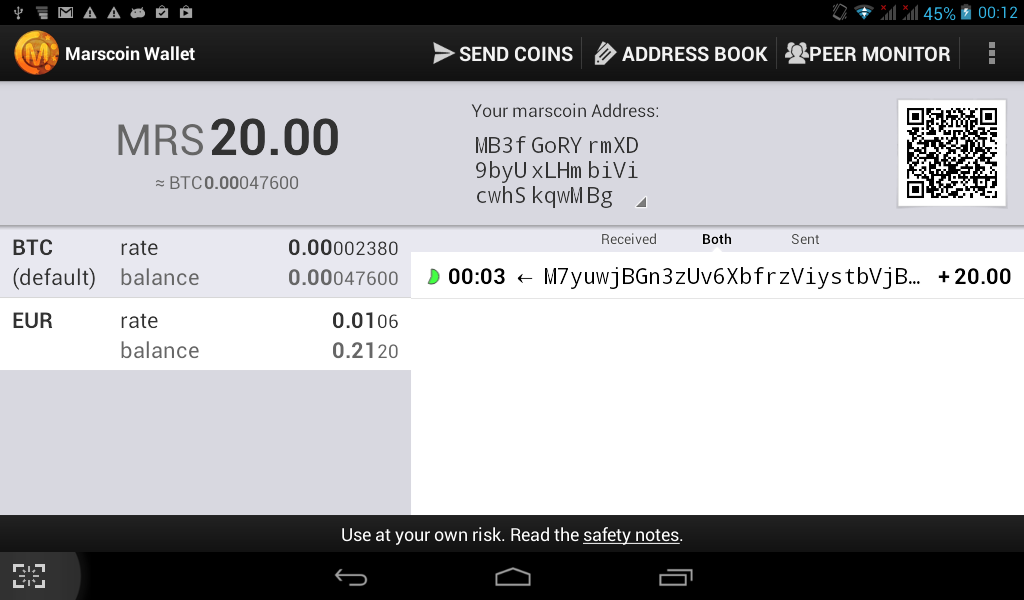The width and height of the screenshot is (1024, 600).
Task: Go back with the system back button
Action: pyautogui.click(x=351, y=576)
